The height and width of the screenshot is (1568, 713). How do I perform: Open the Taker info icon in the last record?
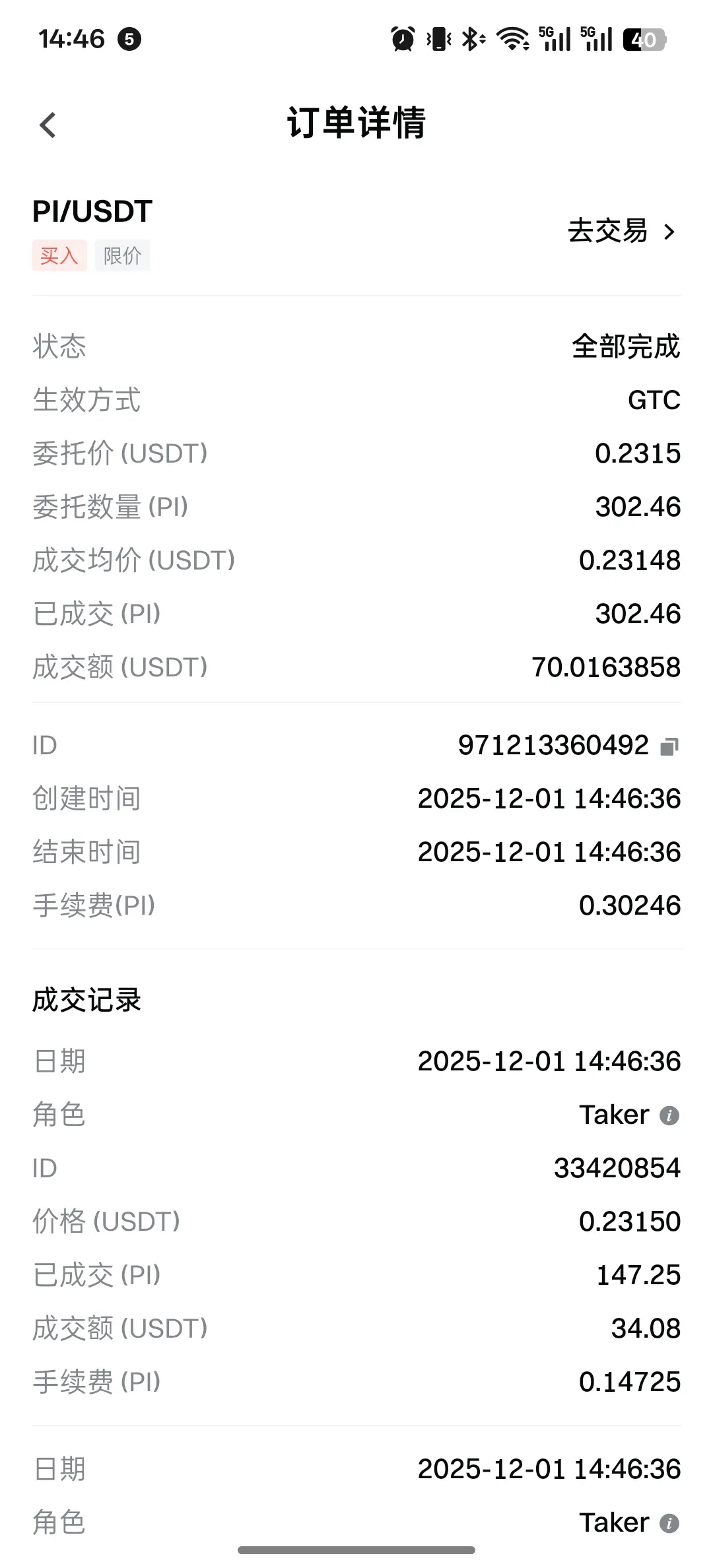(669, 1523)
